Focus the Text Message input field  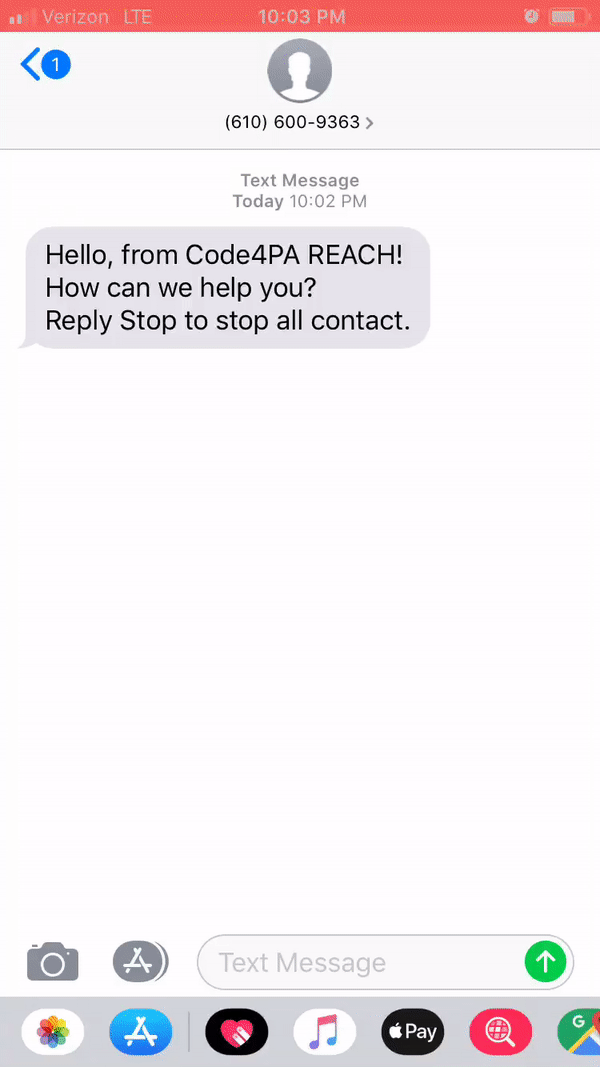point(360,963)
